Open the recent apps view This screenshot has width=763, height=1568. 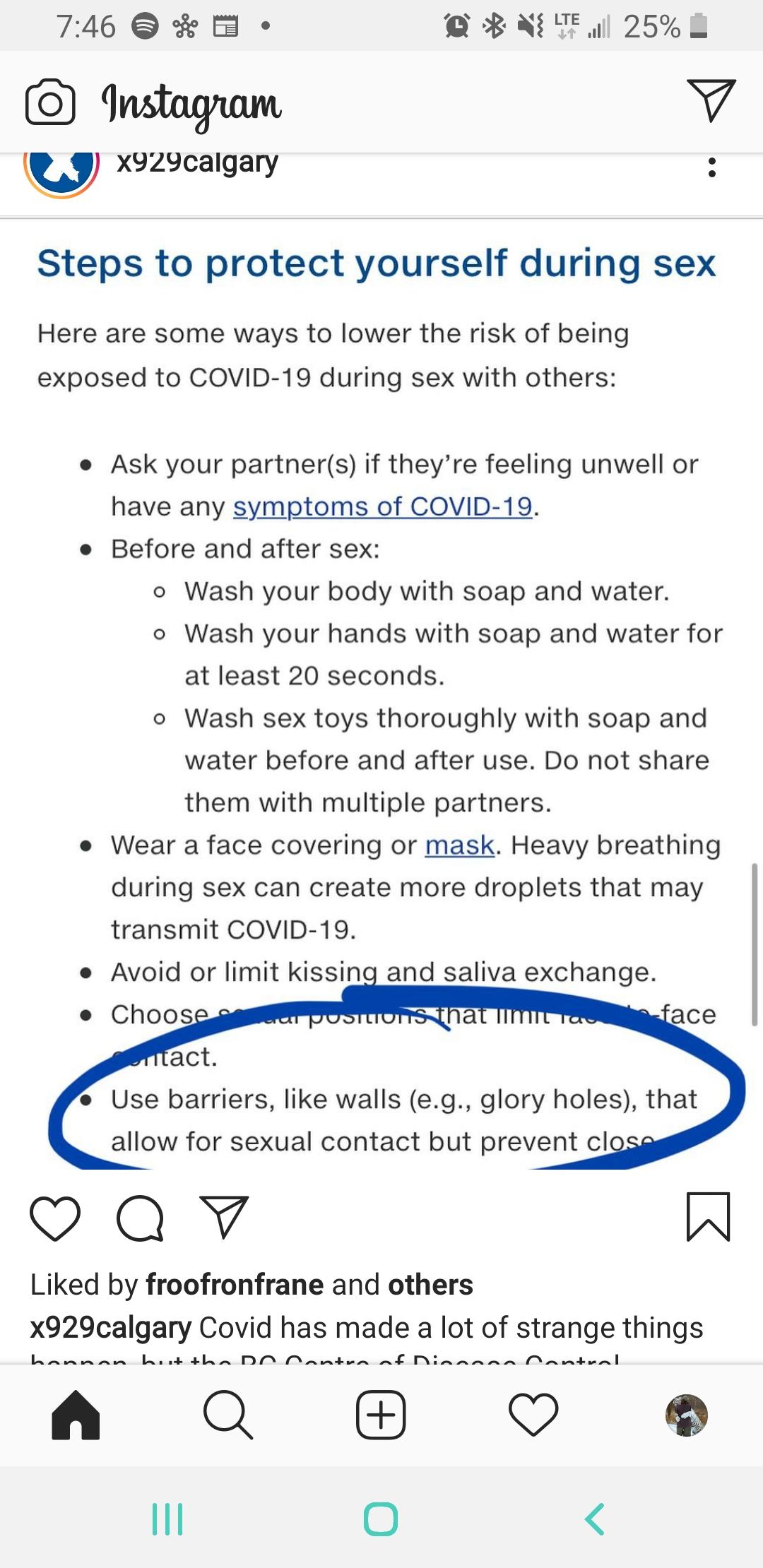167,1519
